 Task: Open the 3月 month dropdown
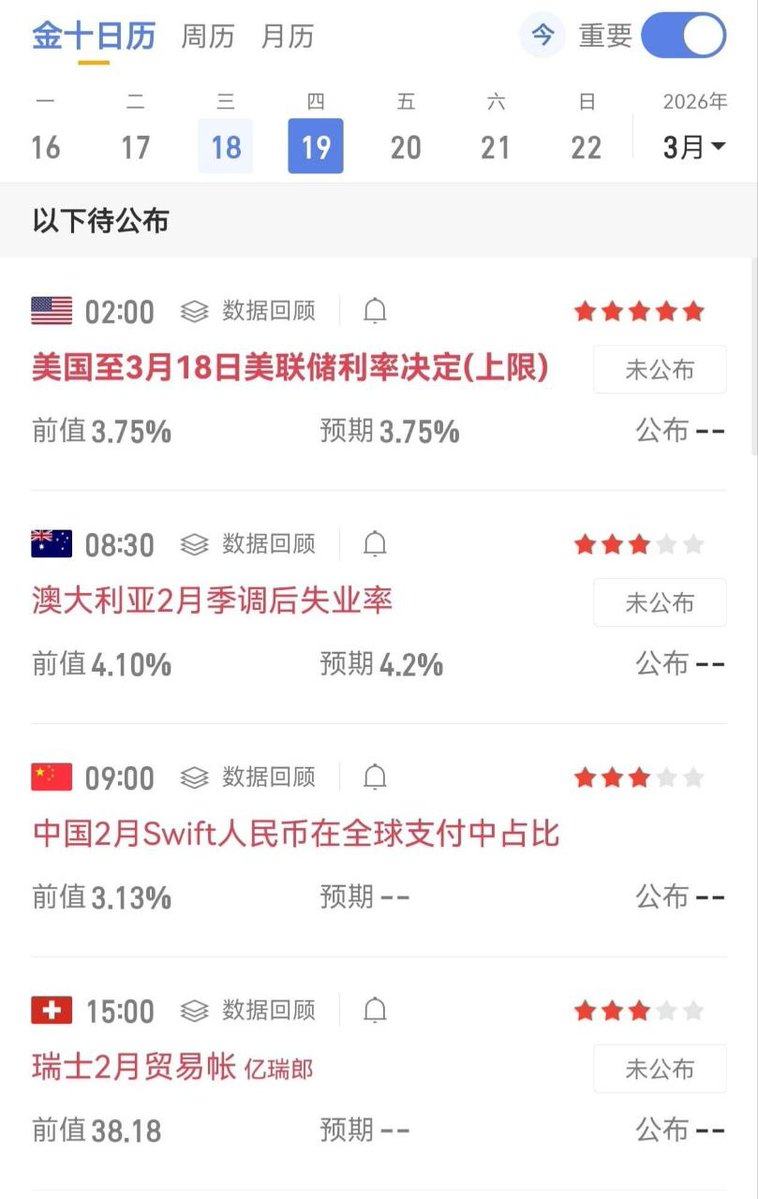pos(694,148)
